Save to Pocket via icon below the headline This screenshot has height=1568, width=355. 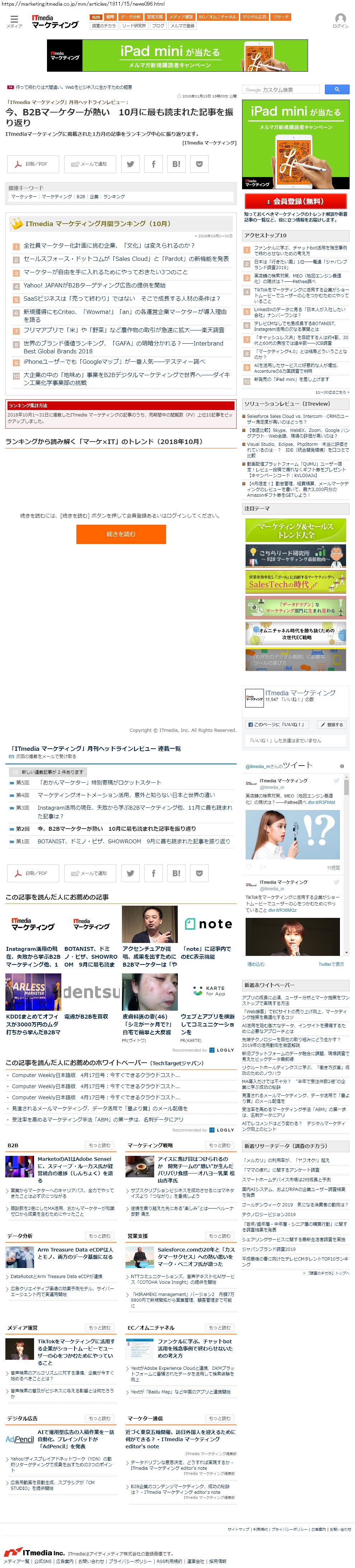click(x=199, y=164)
